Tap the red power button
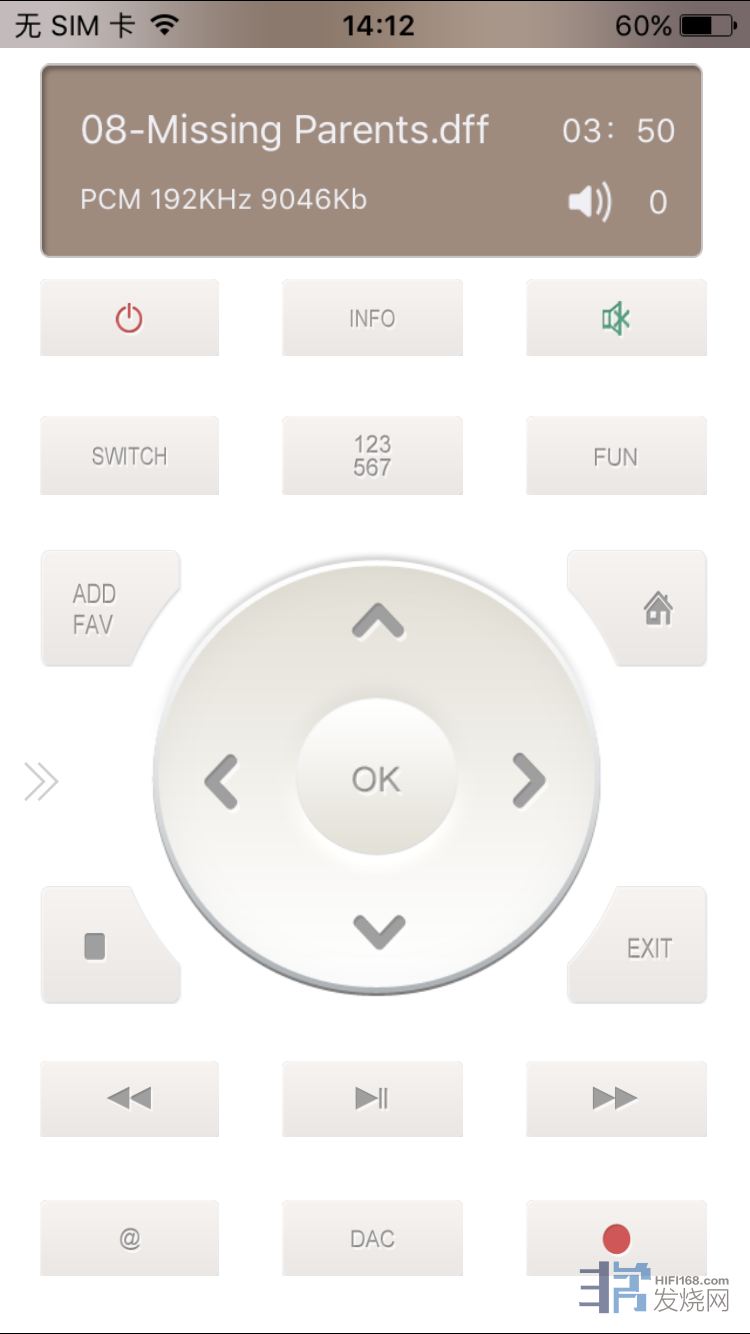 point(129,318)
